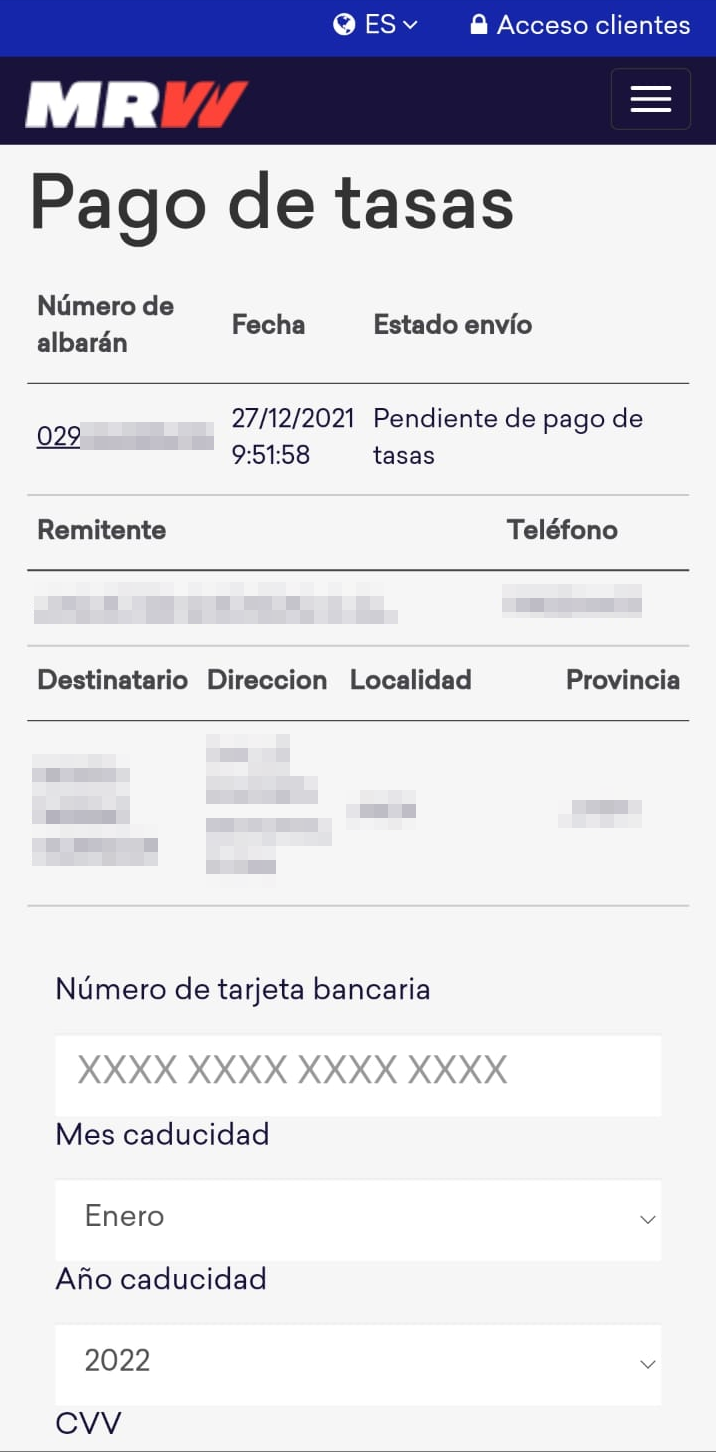Expand the Año caducidad dropdown showing 2022
716x1452 pixels.
point(357,1361)
